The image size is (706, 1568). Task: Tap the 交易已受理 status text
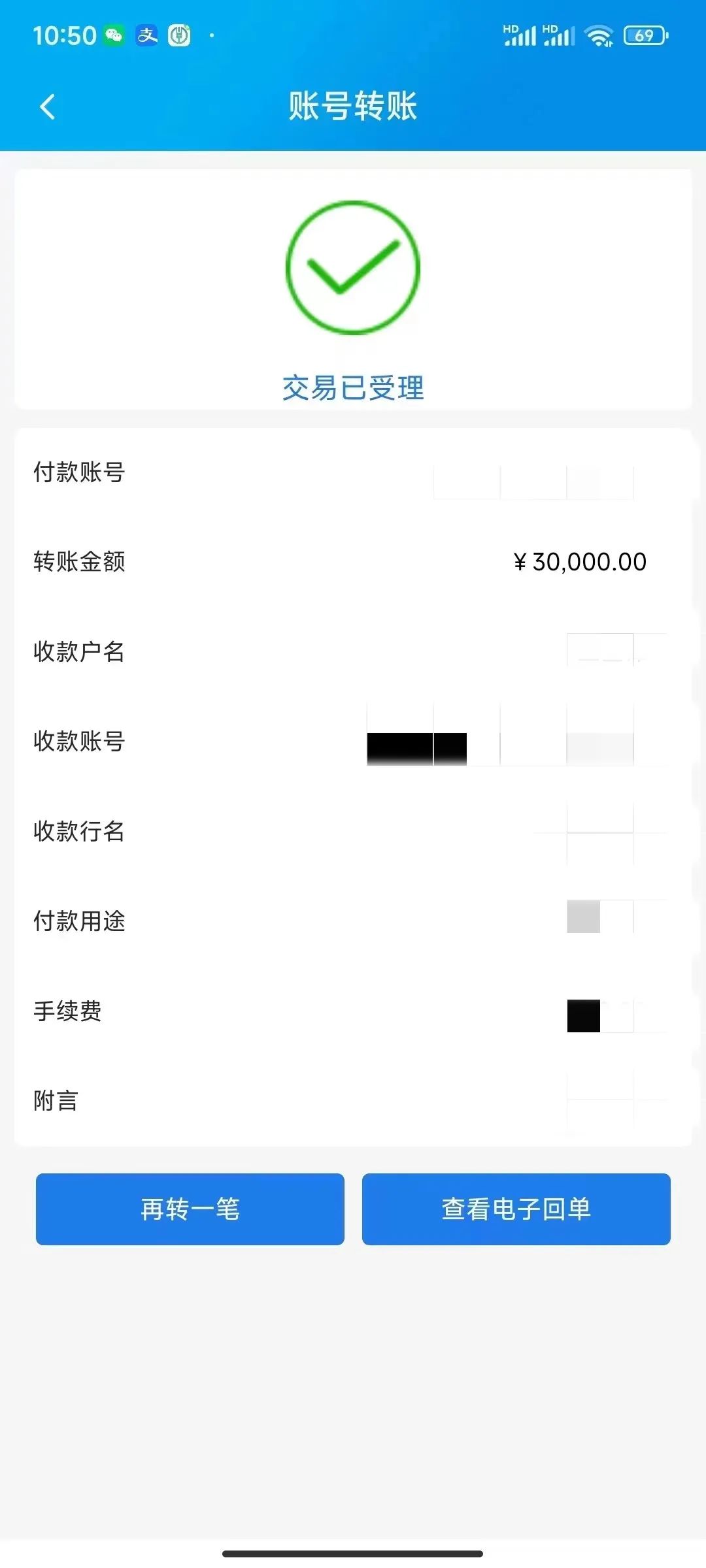pyautogui.click(x=353, y=388)
